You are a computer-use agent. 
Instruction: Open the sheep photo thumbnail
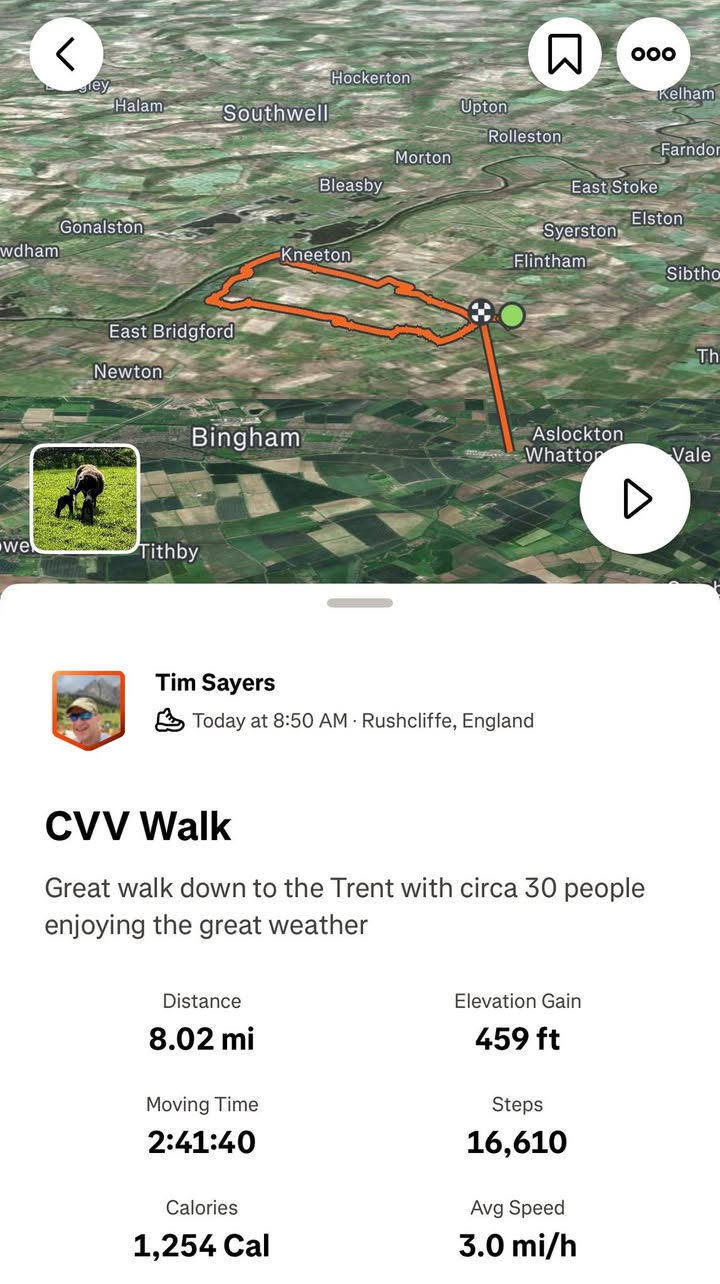[85, 498]
